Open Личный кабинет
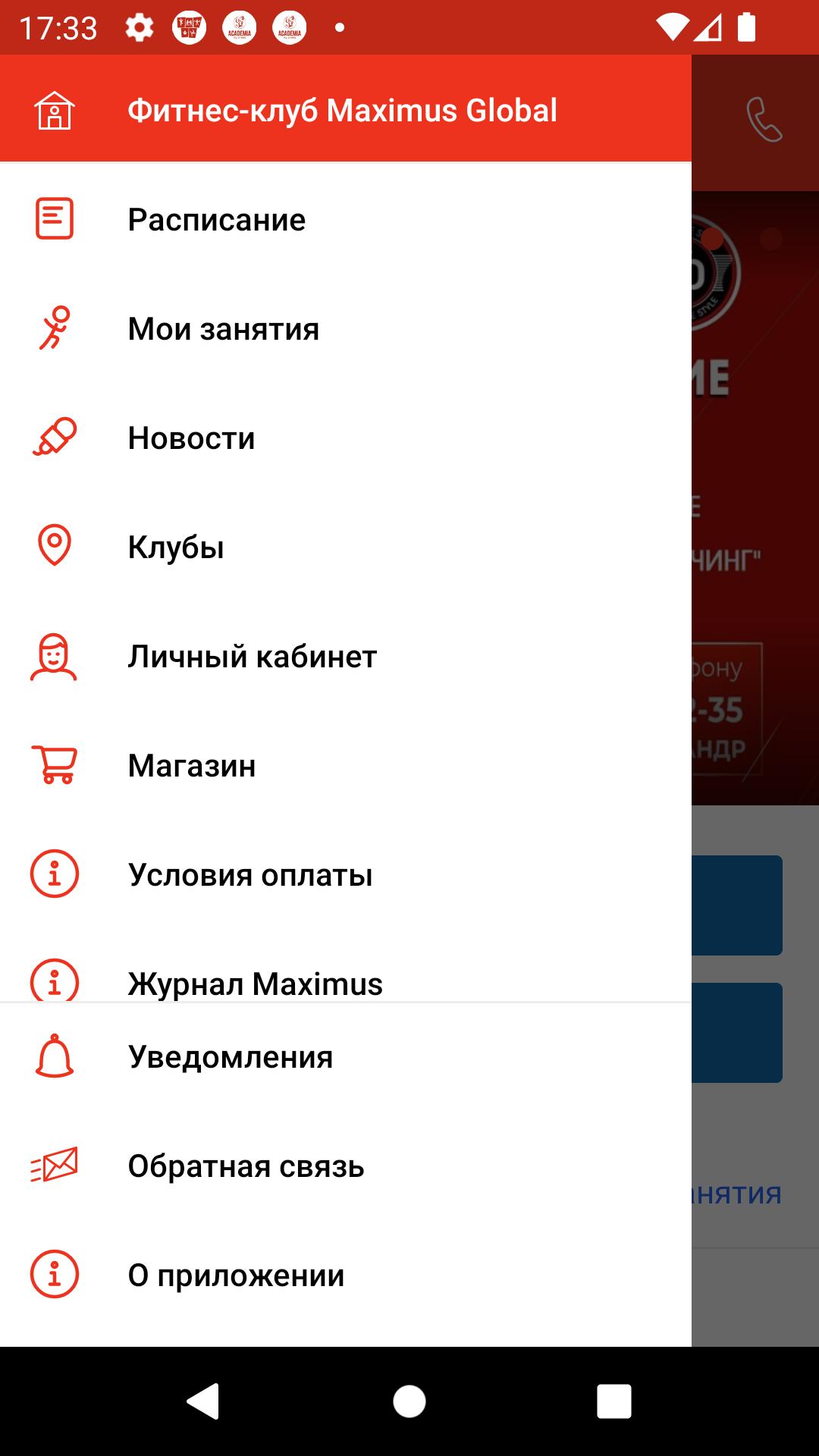Viewport: 819px width, 1456px height. [252, 657]
